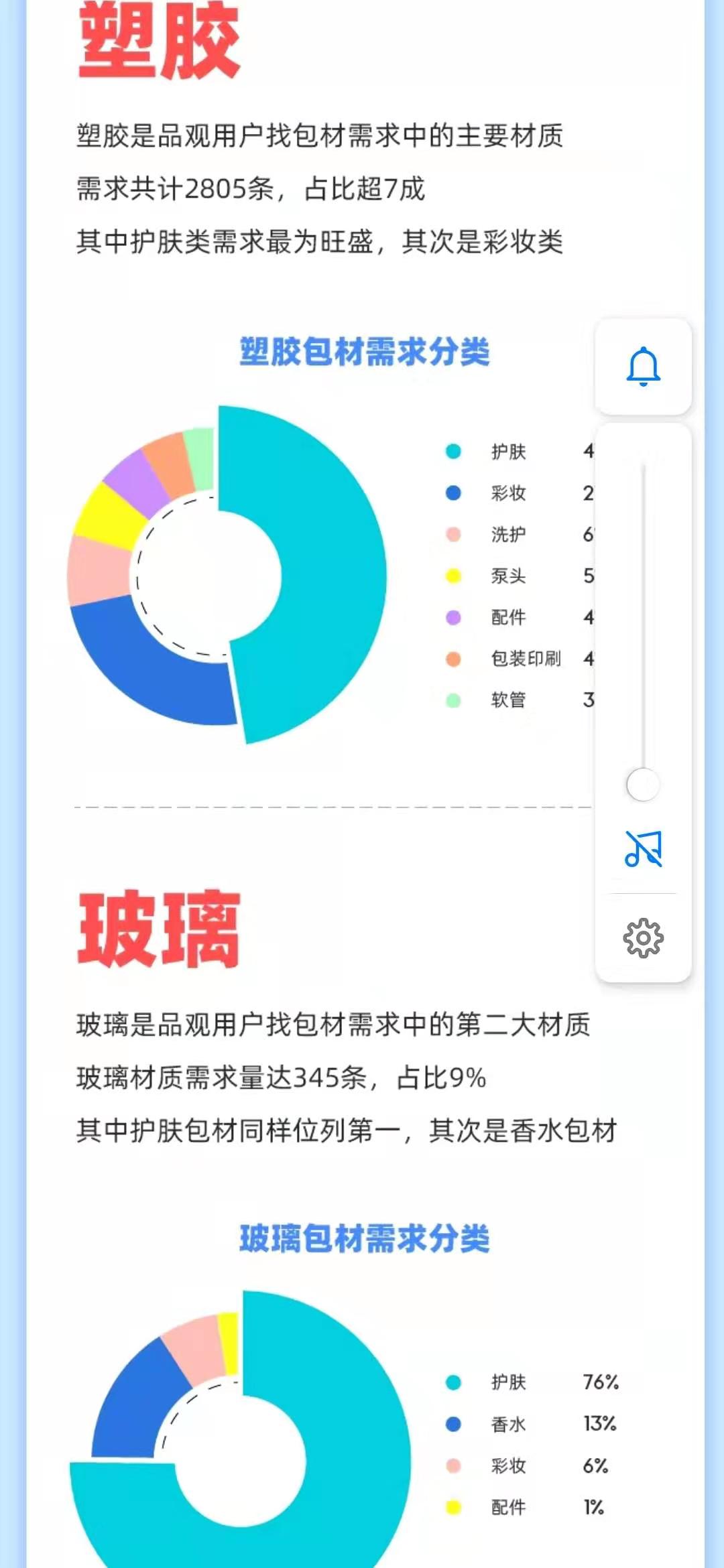724x1568 pixels.
Task: Toggle the muted media sound icon
Action: (x=643, y=848)
